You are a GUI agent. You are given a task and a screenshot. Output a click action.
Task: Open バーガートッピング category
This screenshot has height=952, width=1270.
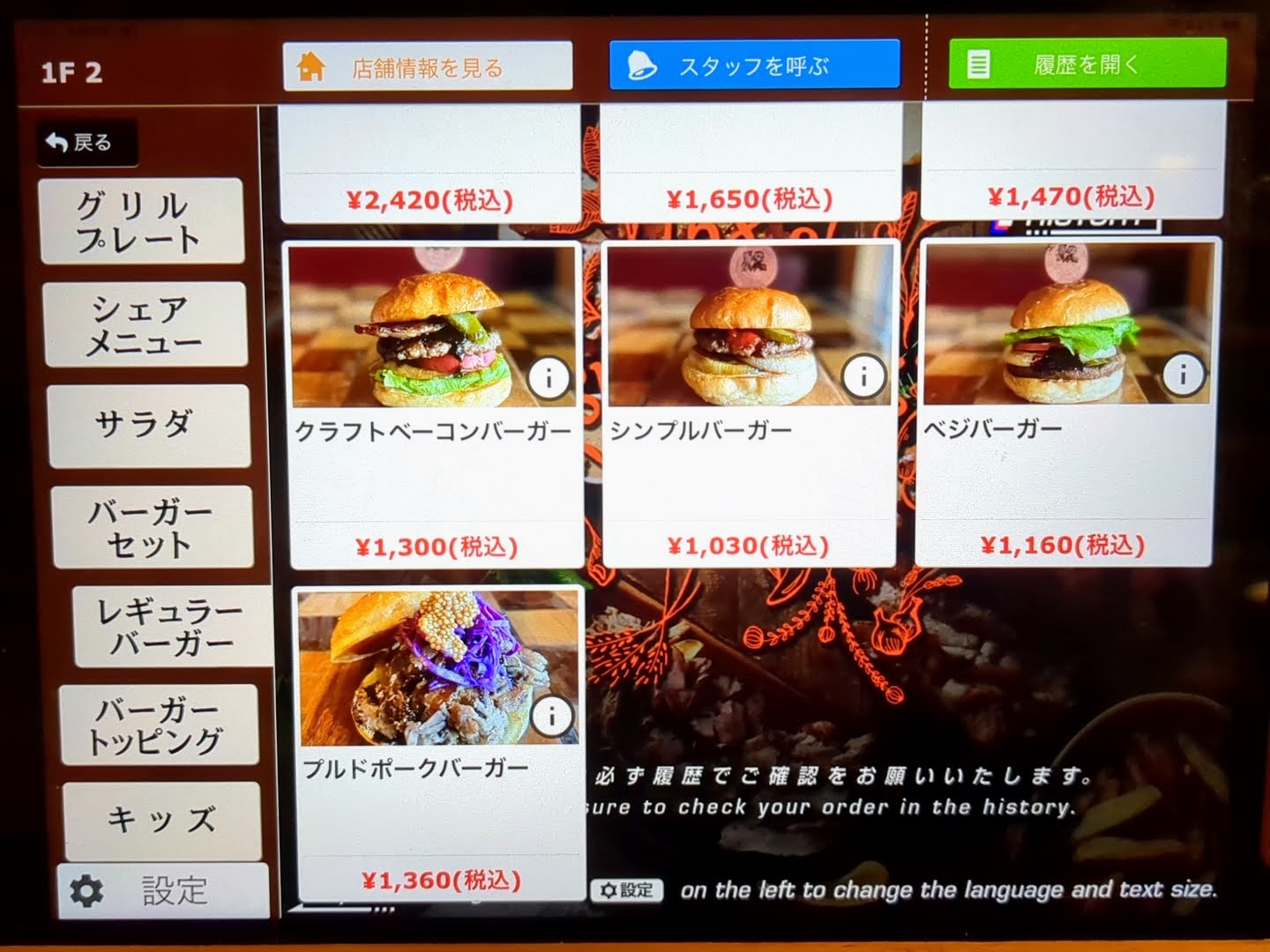point(159,725)
